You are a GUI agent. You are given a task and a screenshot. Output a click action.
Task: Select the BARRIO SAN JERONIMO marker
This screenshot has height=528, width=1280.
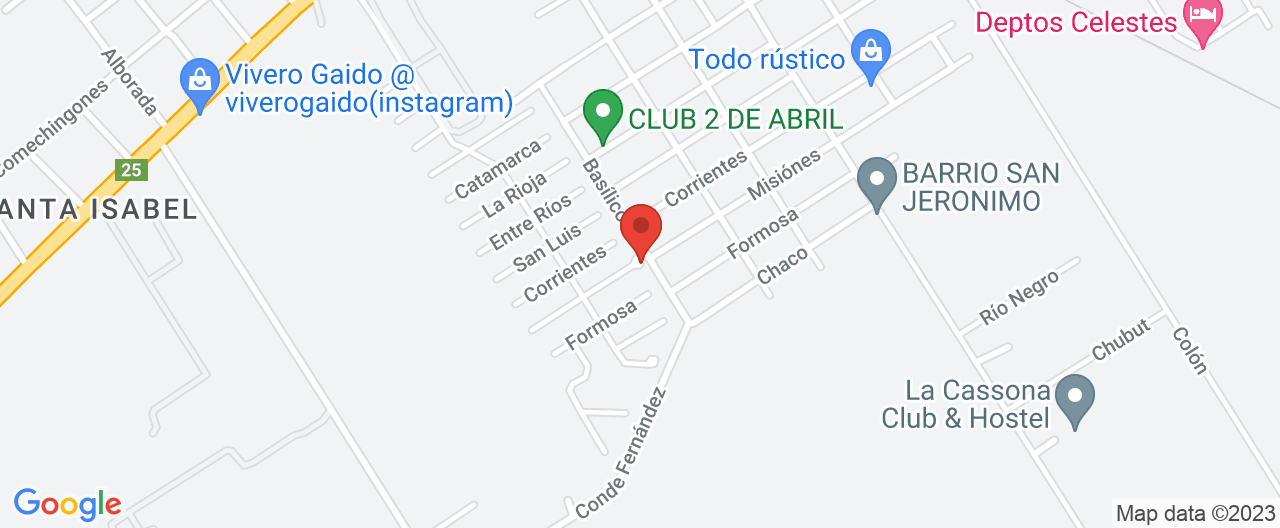point(877,182)
